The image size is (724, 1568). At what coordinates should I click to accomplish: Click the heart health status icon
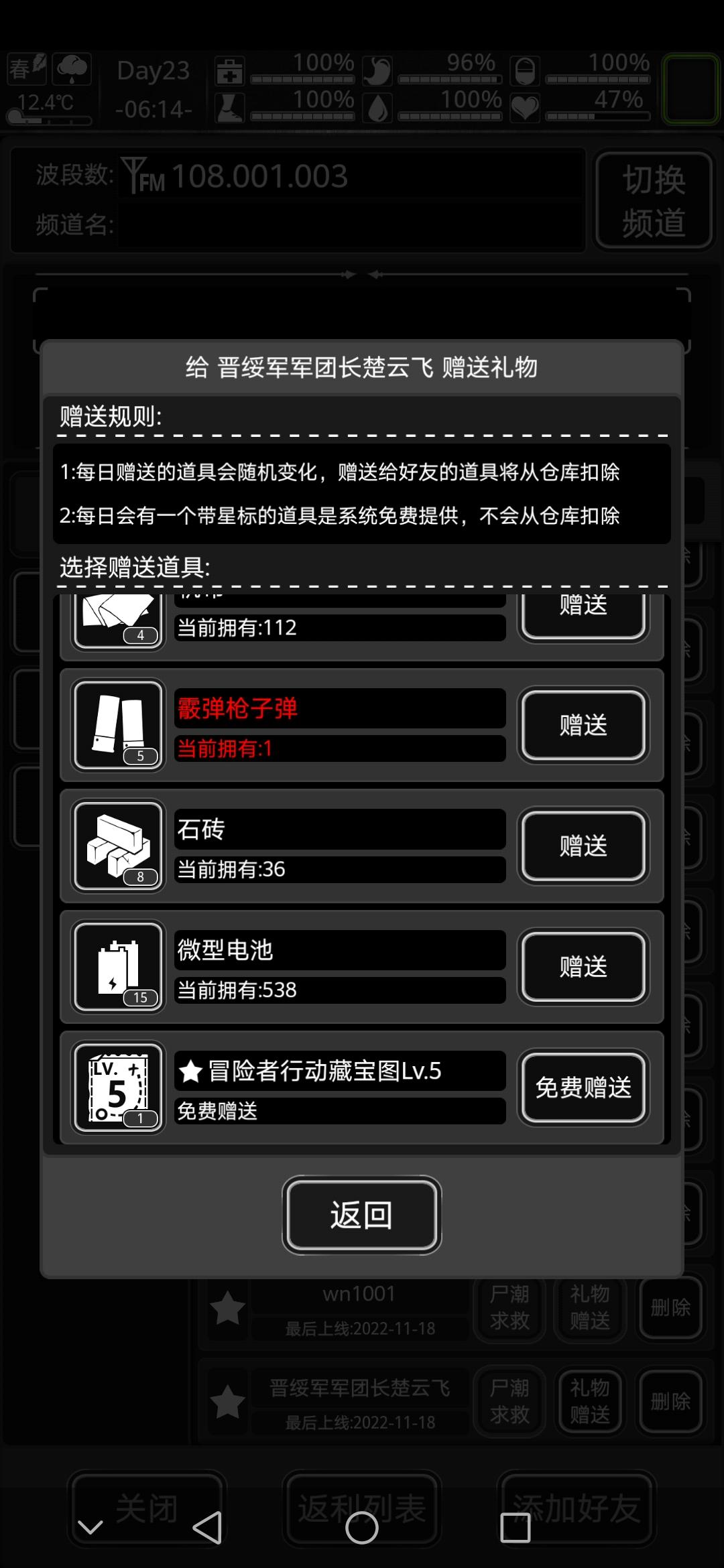click(525, 106)
